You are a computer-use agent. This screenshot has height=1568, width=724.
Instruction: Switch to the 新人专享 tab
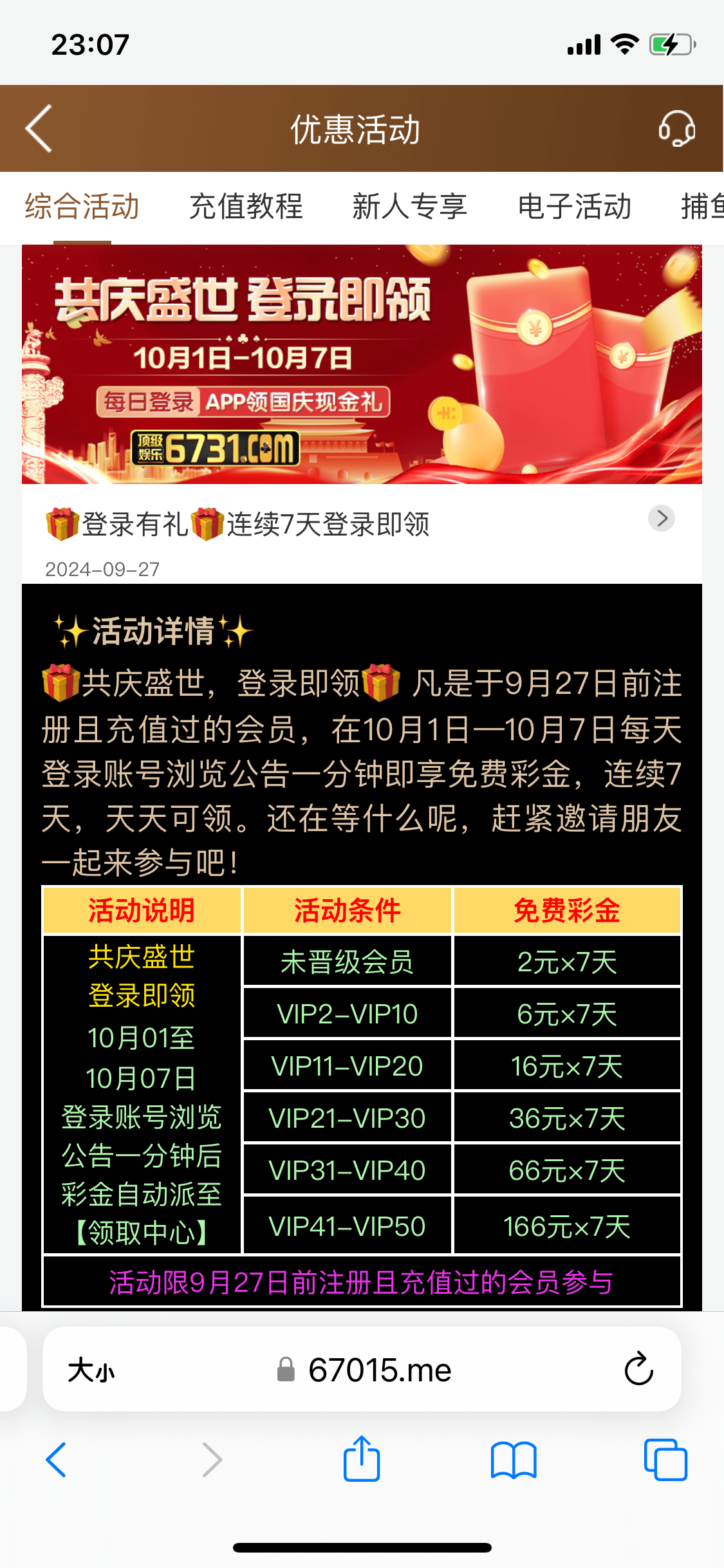[x=410, y=207]
